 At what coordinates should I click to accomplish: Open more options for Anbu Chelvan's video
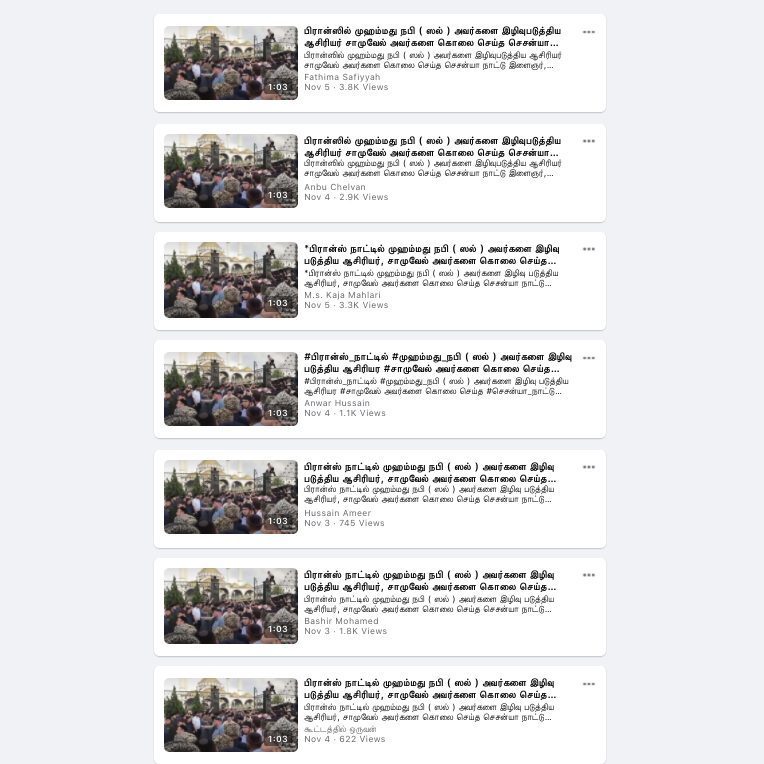[x=588, y=141]
